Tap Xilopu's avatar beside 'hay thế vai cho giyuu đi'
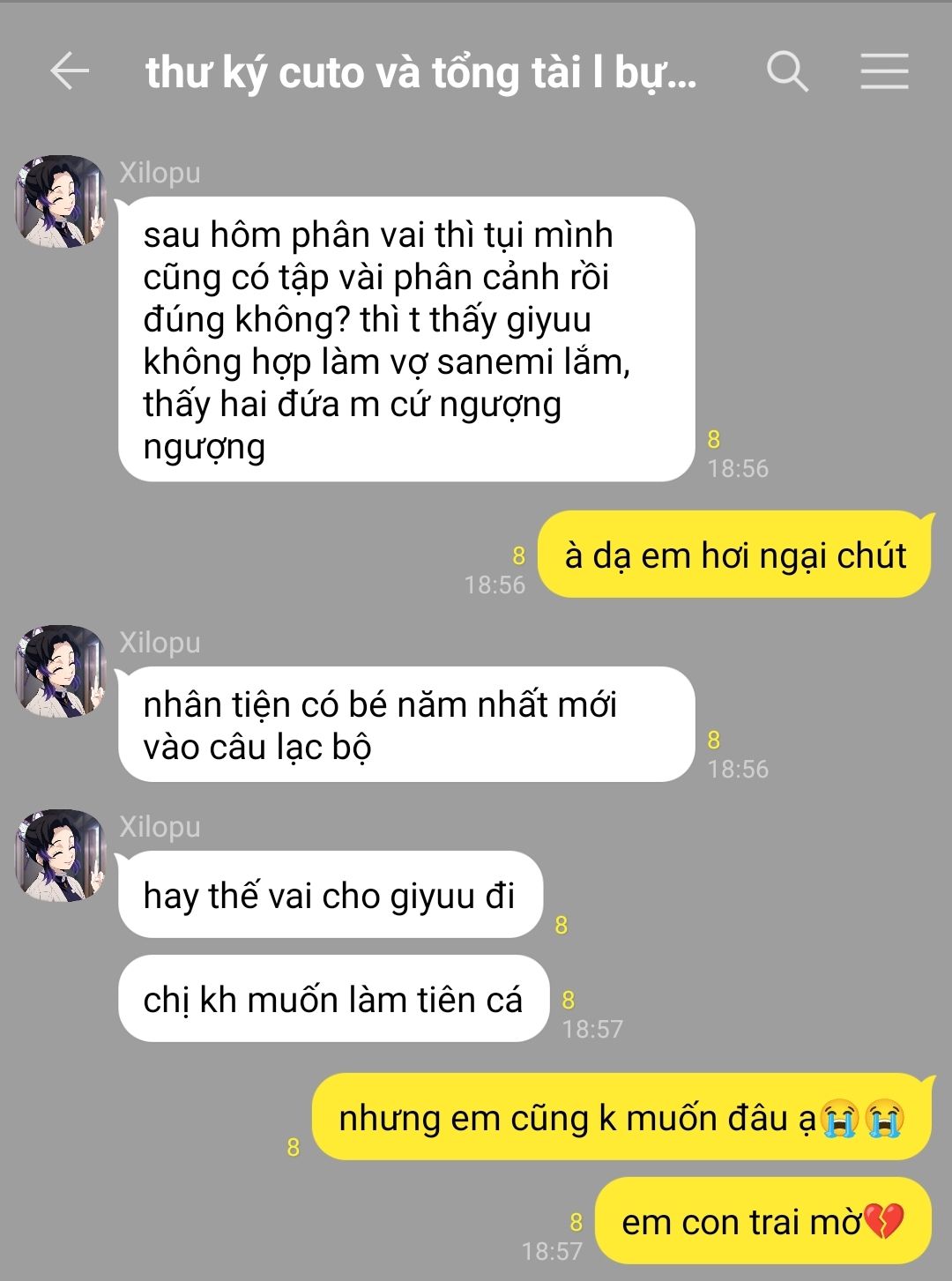This screenshot has height=1281, width=952. tap(60, 855)
